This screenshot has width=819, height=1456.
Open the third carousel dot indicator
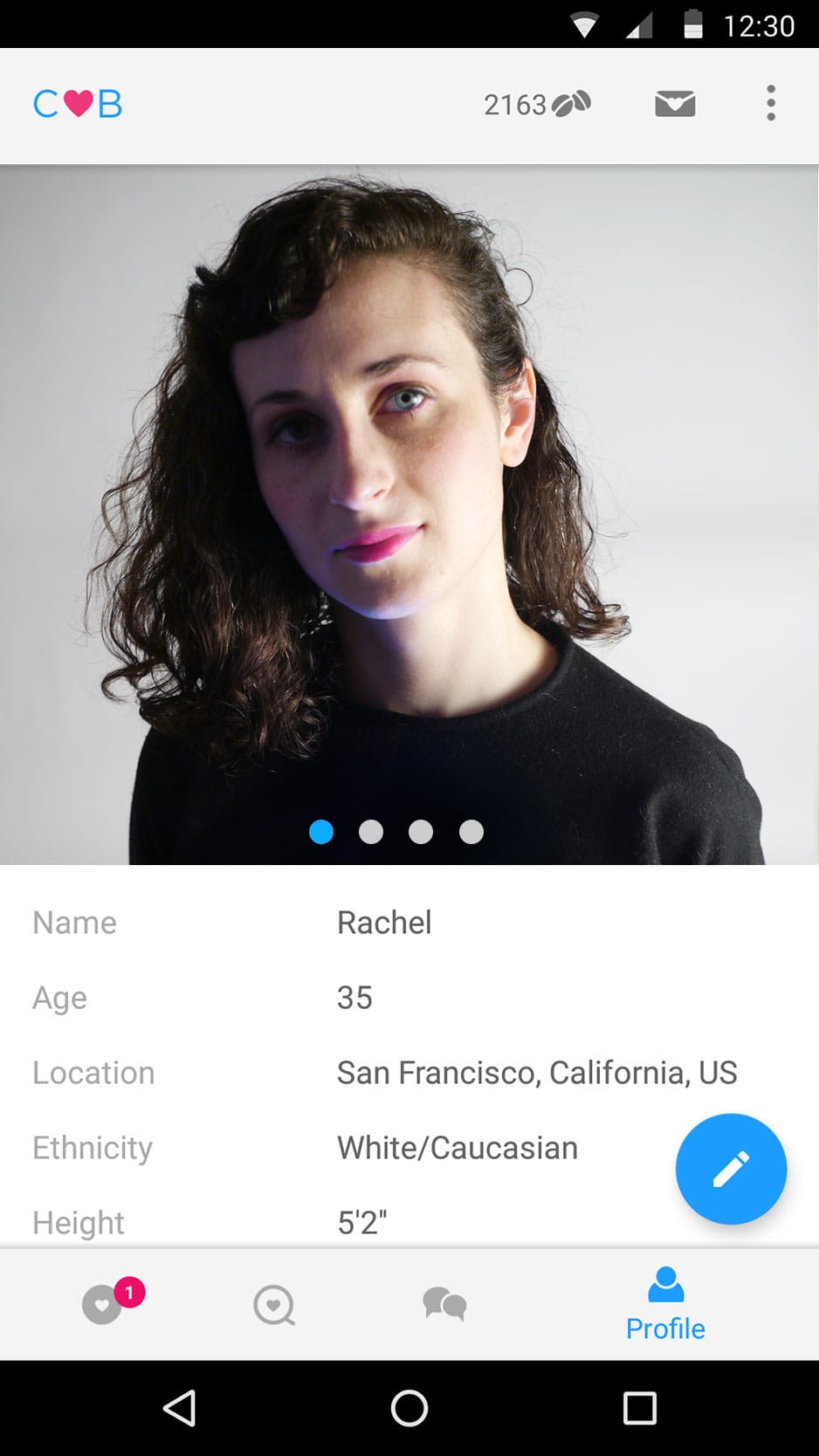[421, 832]
